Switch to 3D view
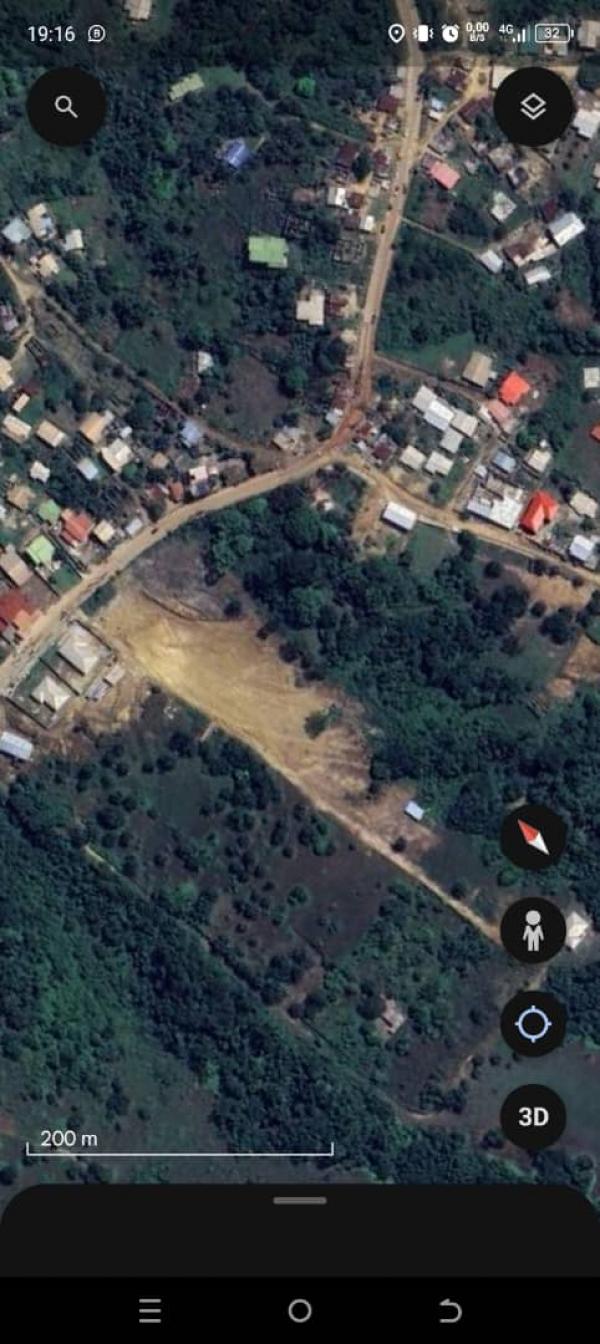Image resolution: width=600 pixels, height=1344 pixels. 533,1116
